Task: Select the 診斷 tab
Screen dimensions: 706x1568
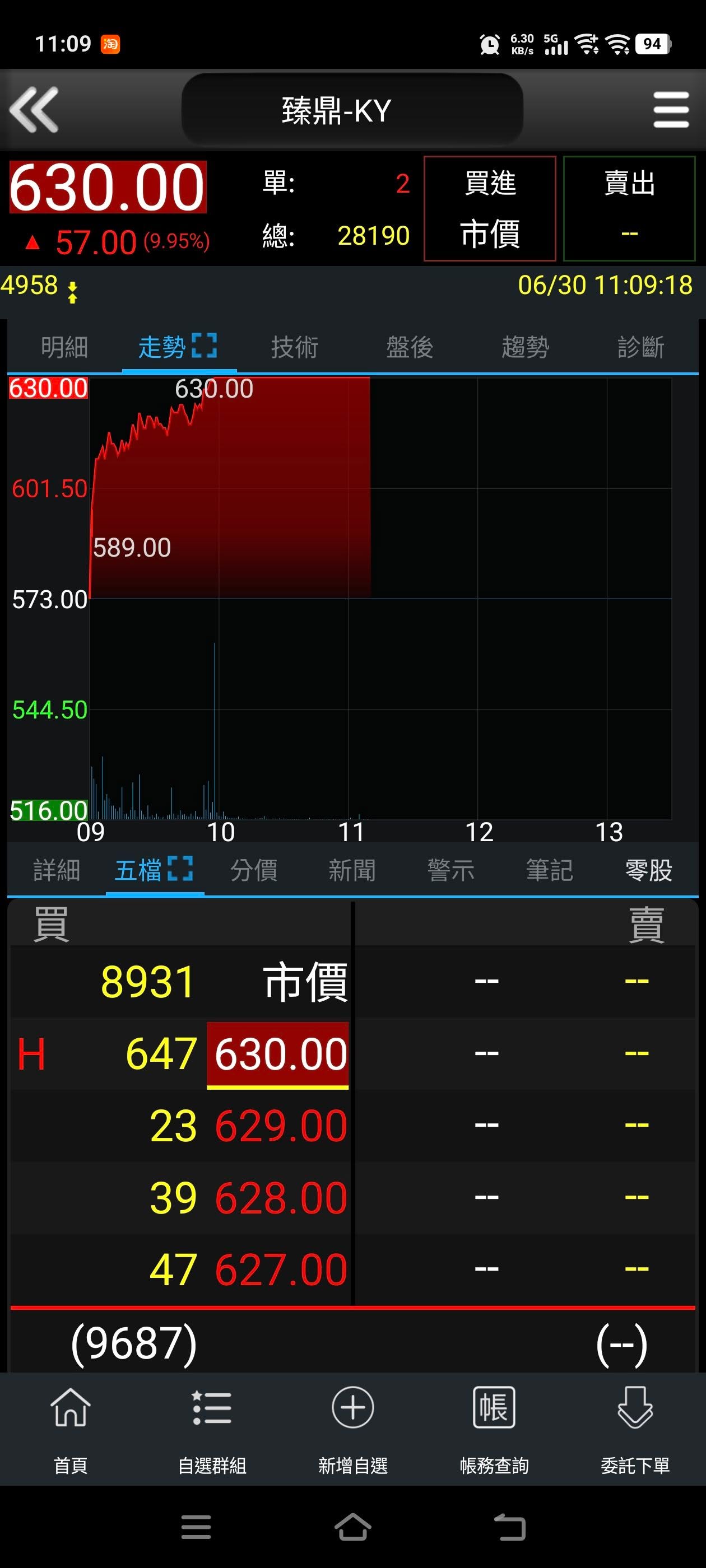Action: [641, 347]
